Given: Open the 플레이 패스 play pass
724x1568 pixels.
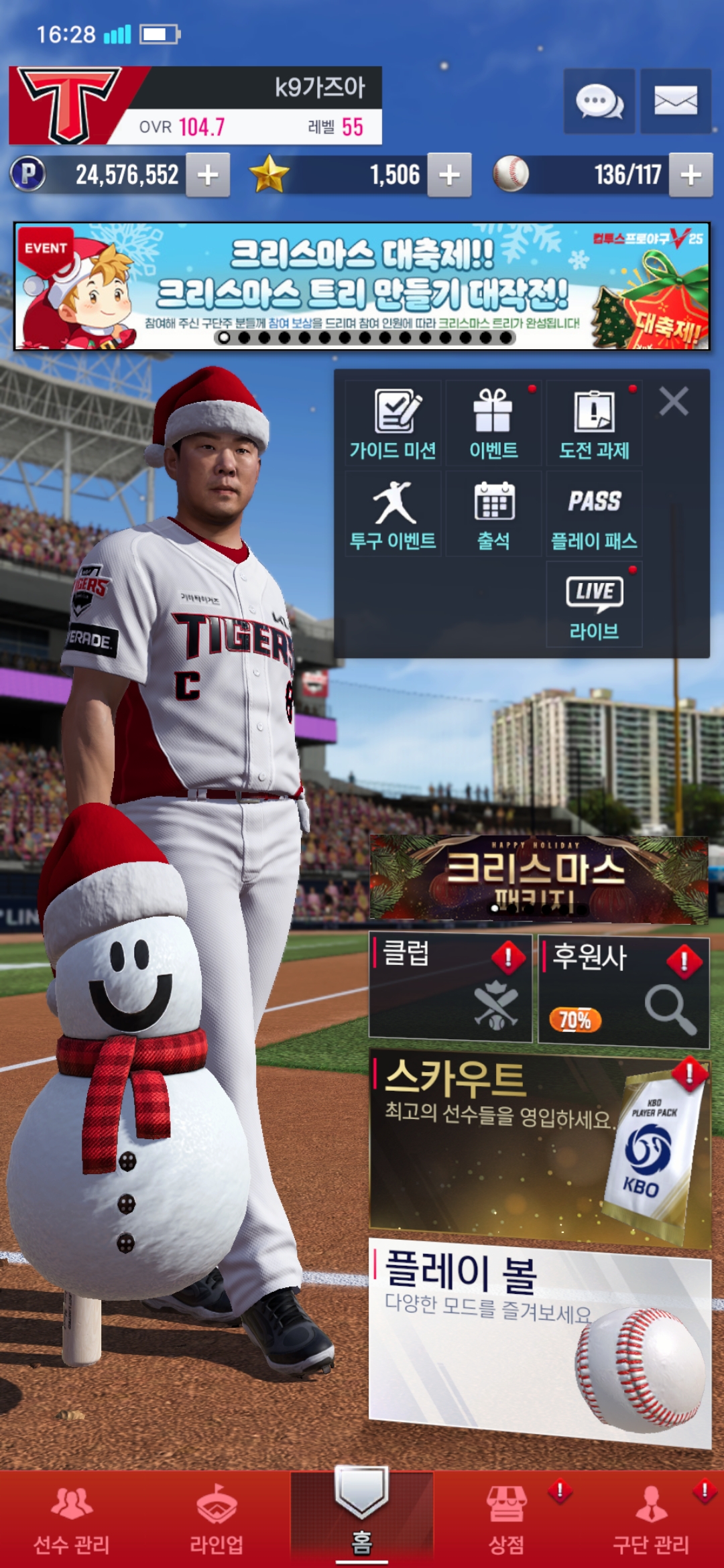Looking at the screenshot, I should (594, 515).
